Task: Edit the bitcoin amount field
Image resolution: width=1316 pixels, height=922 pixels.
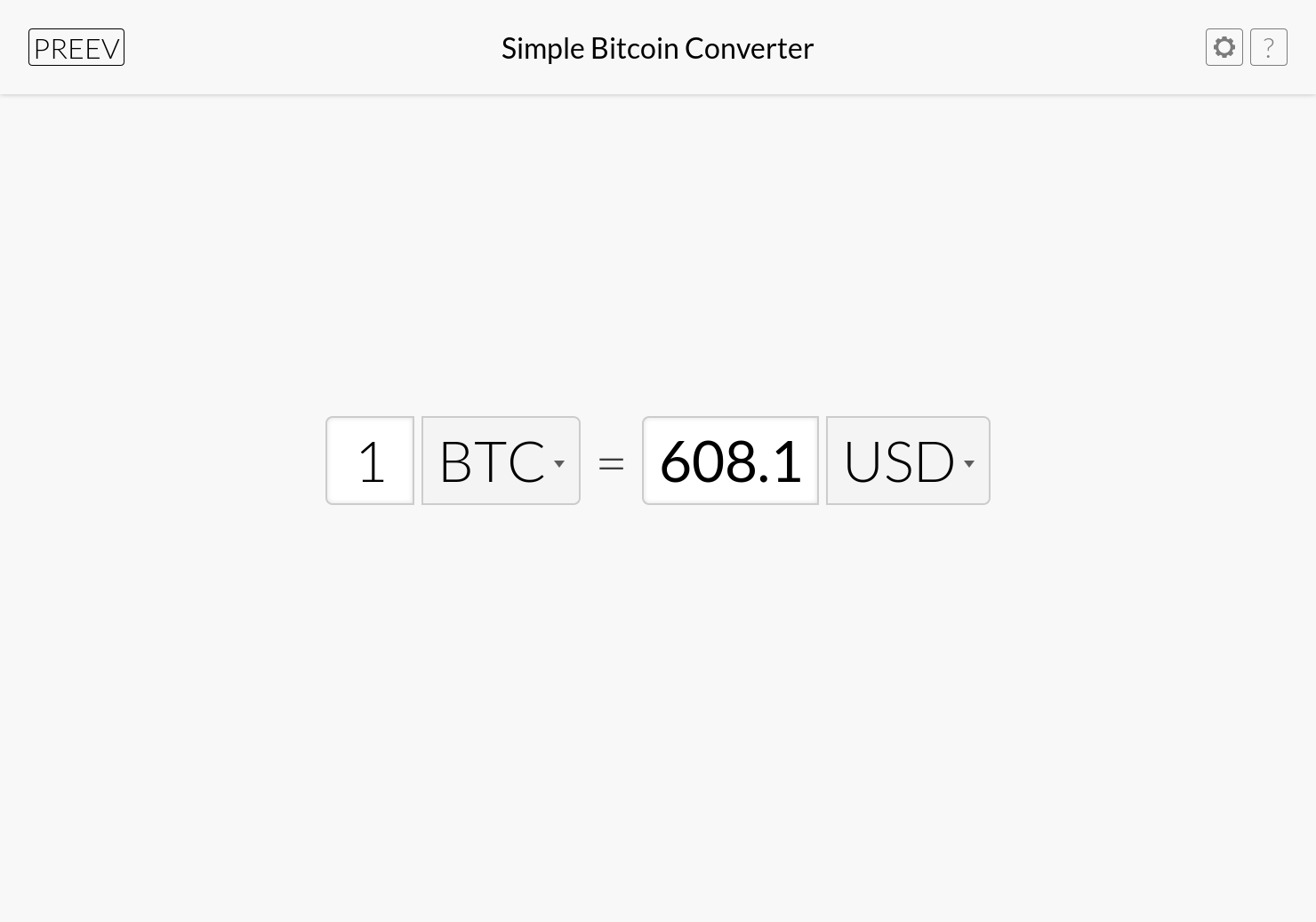Action: [370, 461]
